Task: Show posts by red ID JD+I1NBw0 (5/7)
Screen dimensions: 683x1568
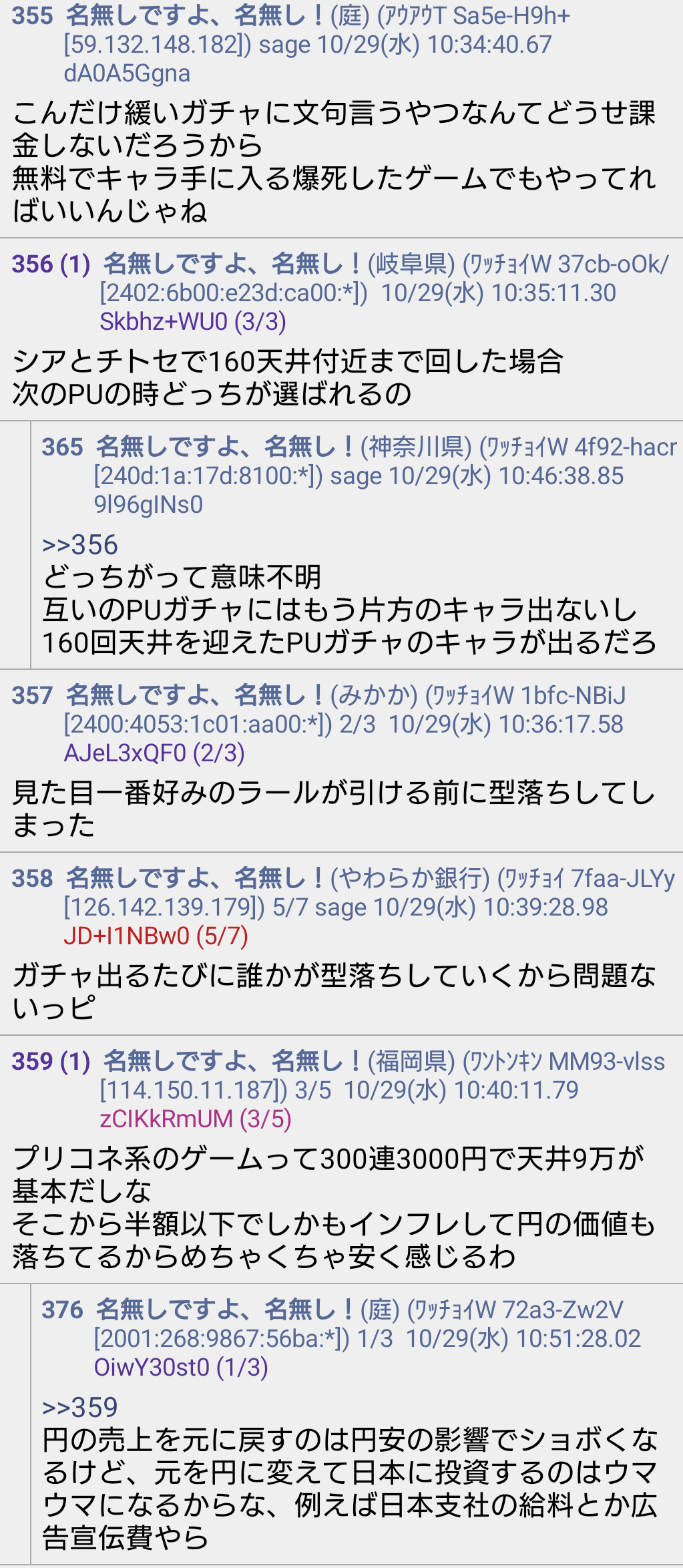Action: pos(156,936)
